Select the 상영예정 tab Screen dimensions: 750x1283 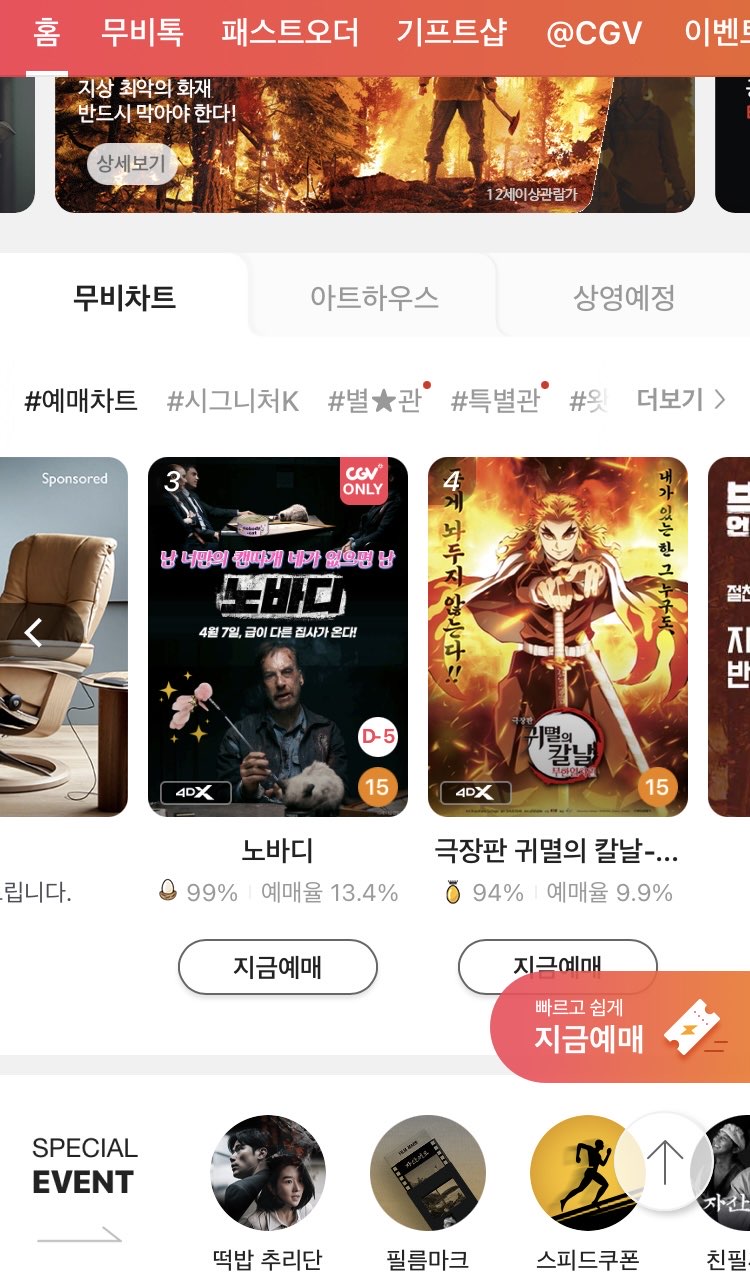[623, 297]
